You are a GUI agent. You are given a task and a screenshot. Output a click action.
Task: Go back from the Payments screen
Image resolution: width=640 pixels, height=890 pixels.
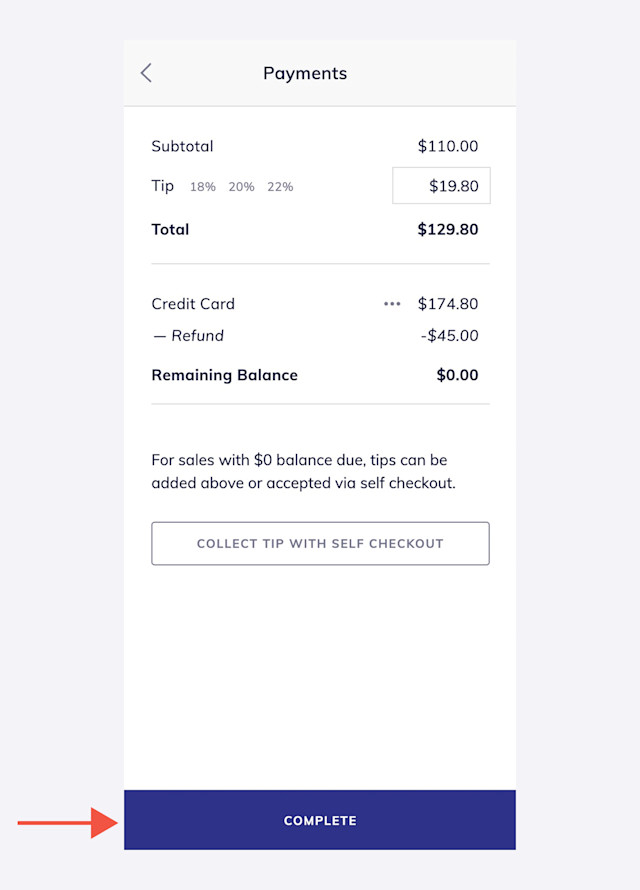tap(146, 73)
